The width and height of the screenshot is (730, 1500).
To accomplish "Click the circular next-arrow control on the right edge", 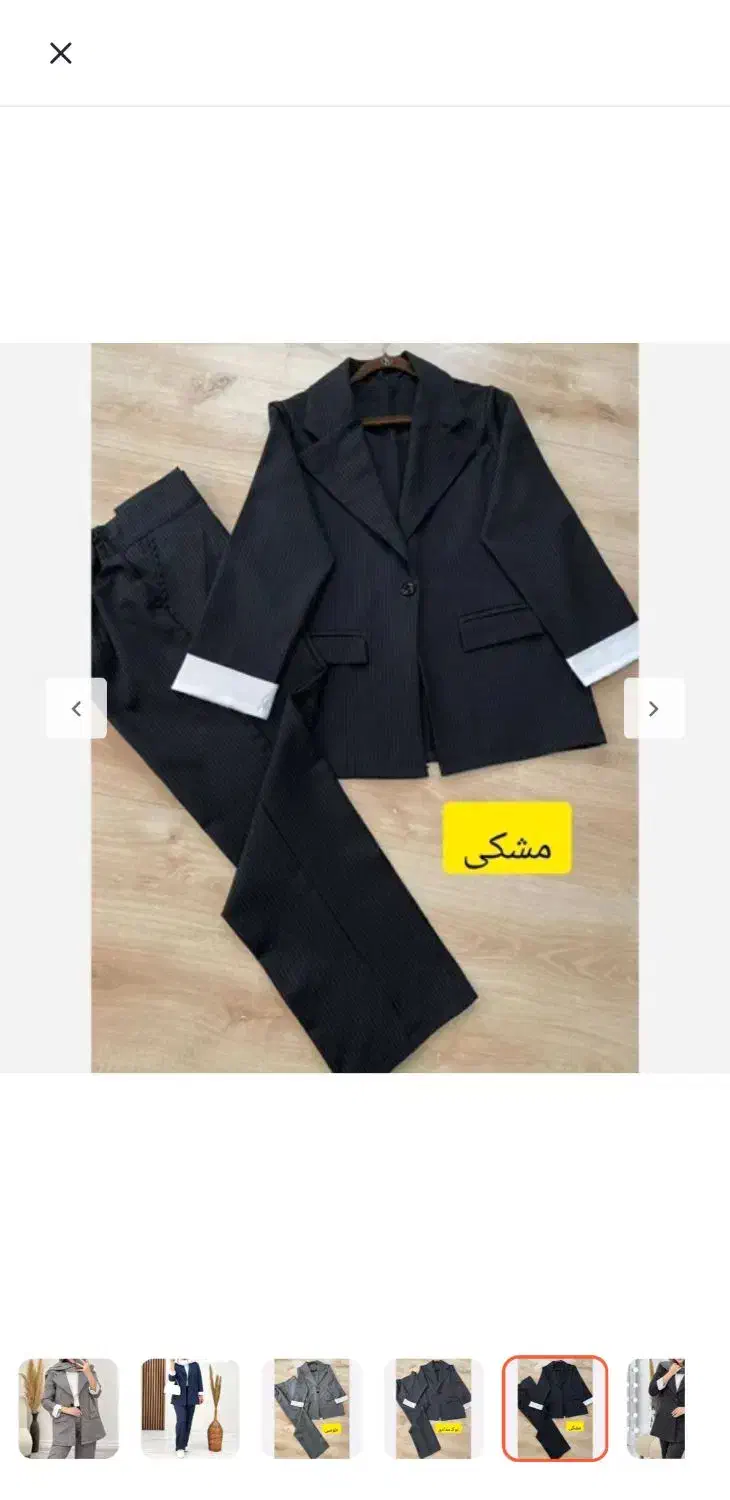I will pos(654,708).
